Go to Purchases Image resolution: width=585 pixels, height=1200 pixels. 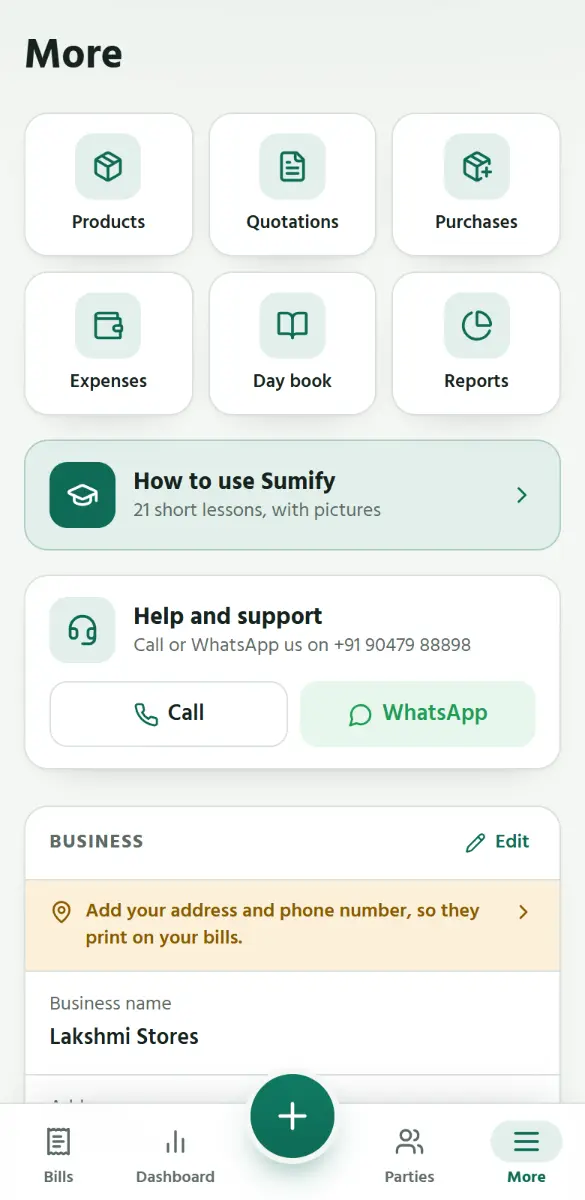click(x=476, y=184)
